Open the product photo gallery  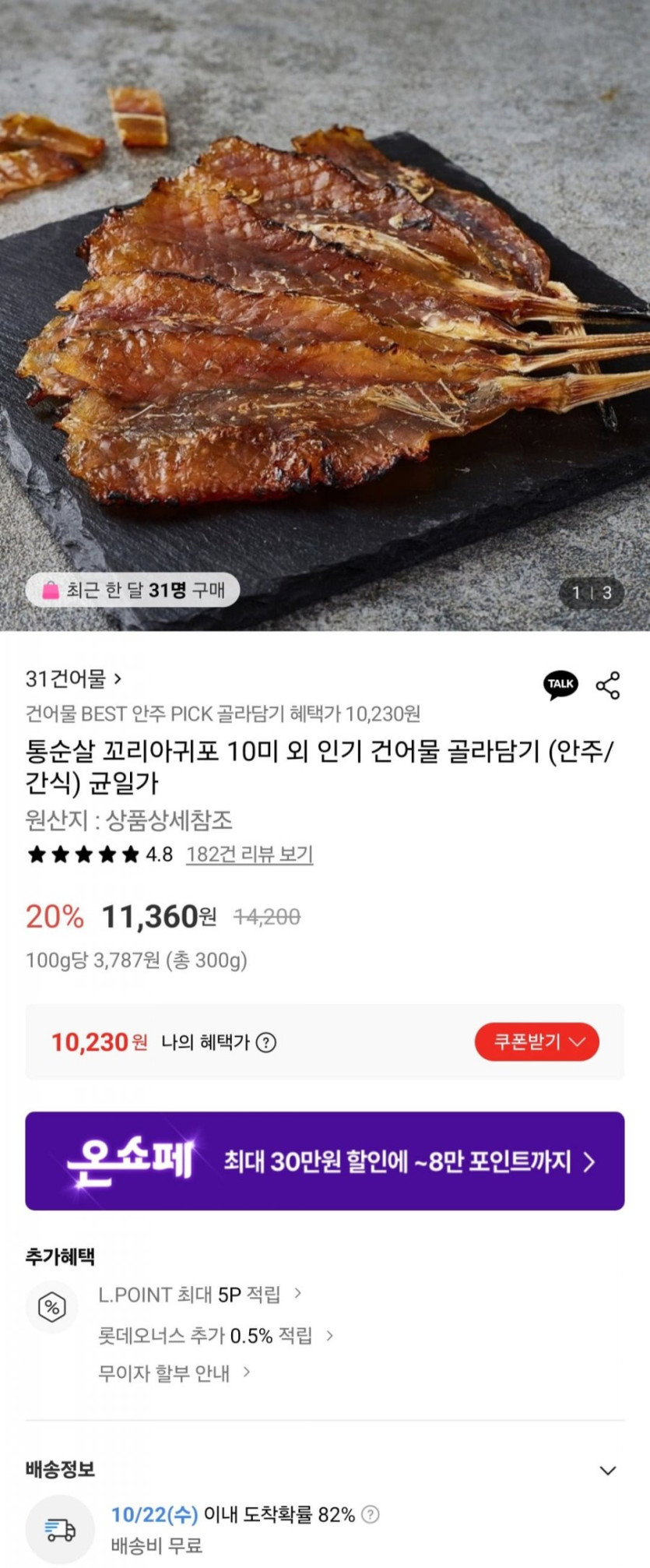(x=325, y=312)
